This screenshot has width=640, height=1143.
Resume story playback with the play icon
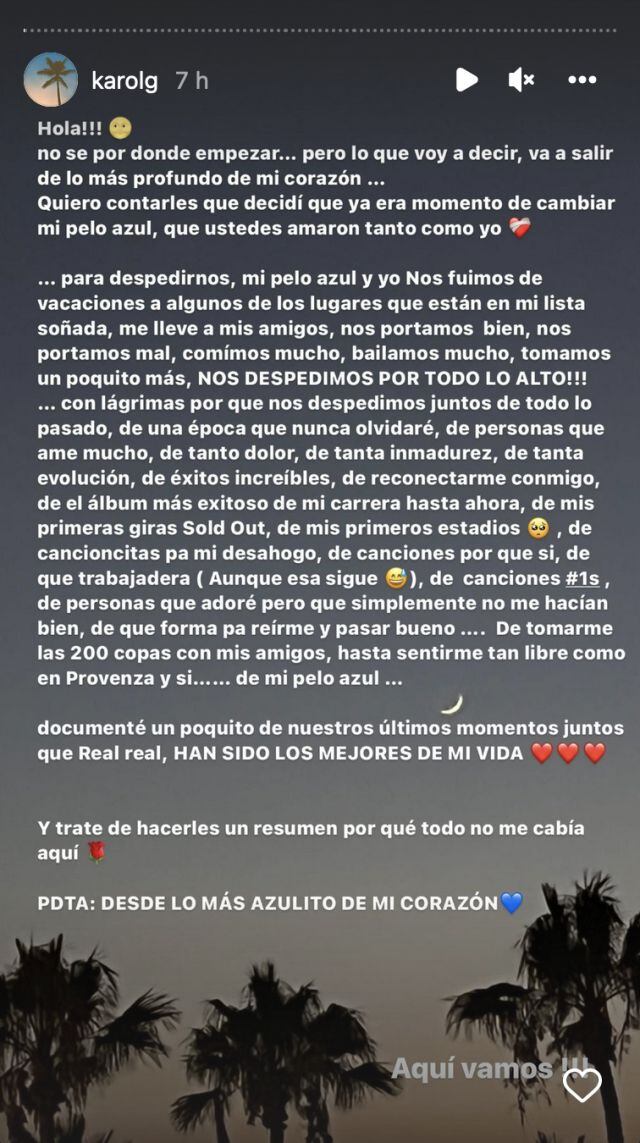coord(466,80)
